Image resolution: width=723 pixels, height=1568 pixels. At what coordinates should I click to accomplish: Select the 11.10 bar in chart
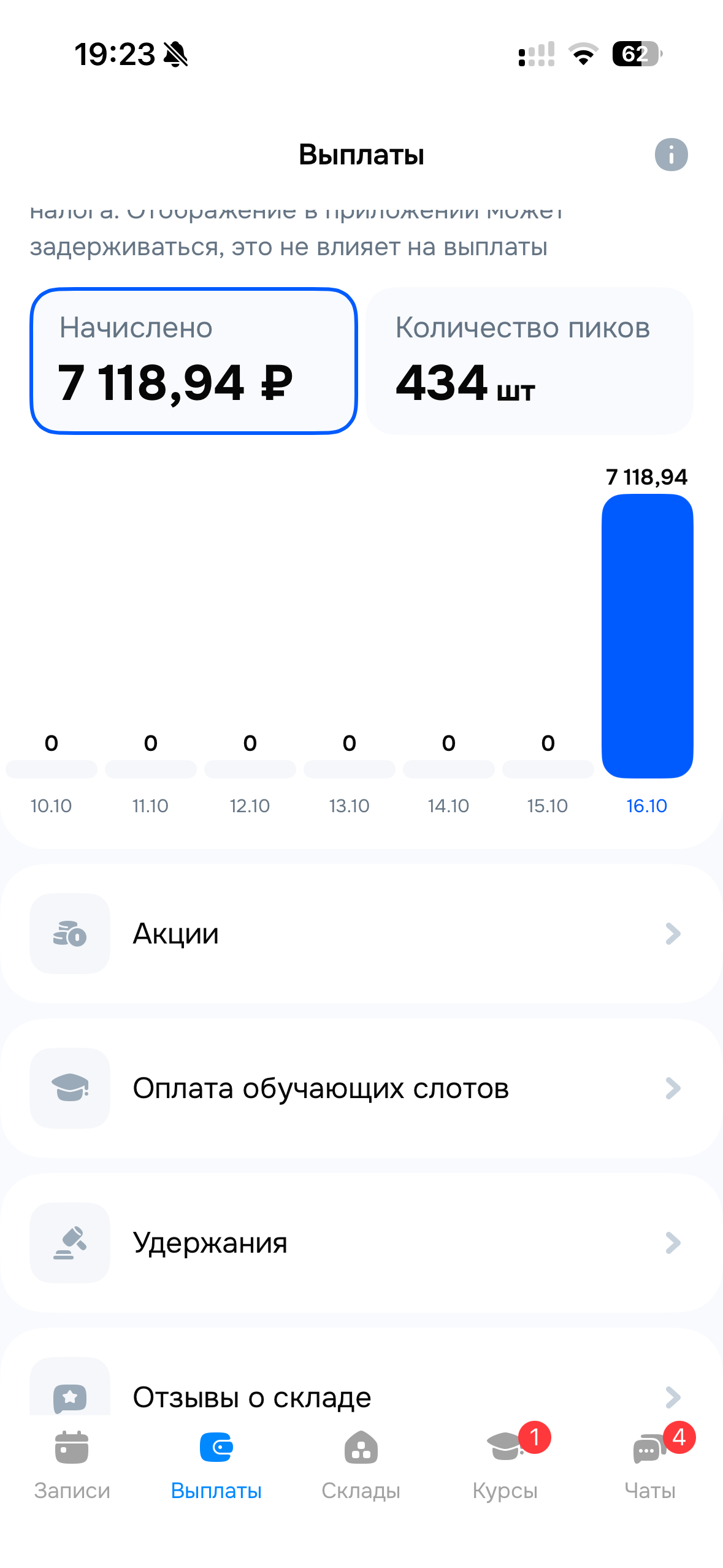pyautogui.click(x=151, y=769)
